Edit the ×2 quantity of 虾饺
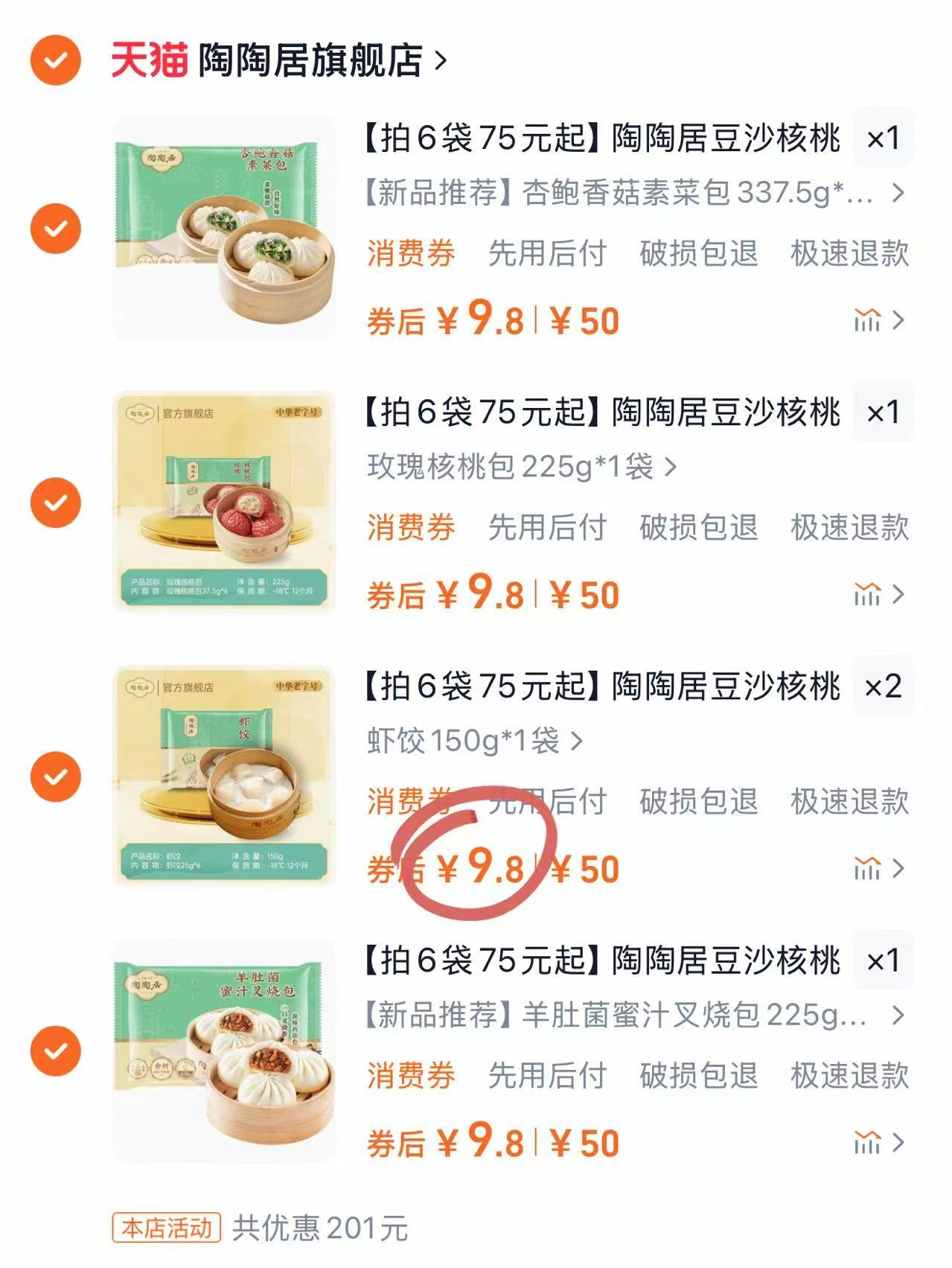 tap(883, 686)
